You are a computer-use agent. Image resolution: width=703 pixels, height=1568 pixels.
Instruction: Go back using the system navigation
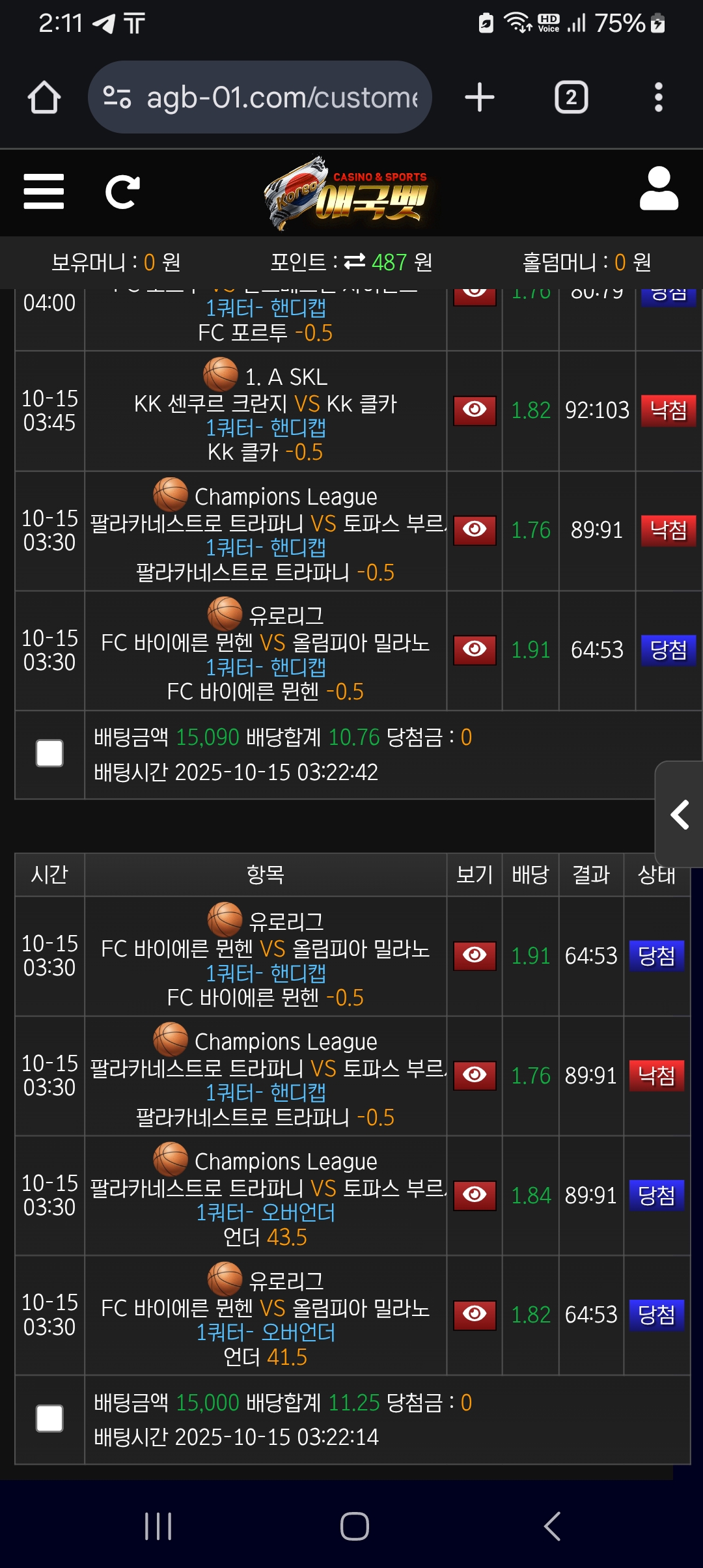[x=552, y=1526]
